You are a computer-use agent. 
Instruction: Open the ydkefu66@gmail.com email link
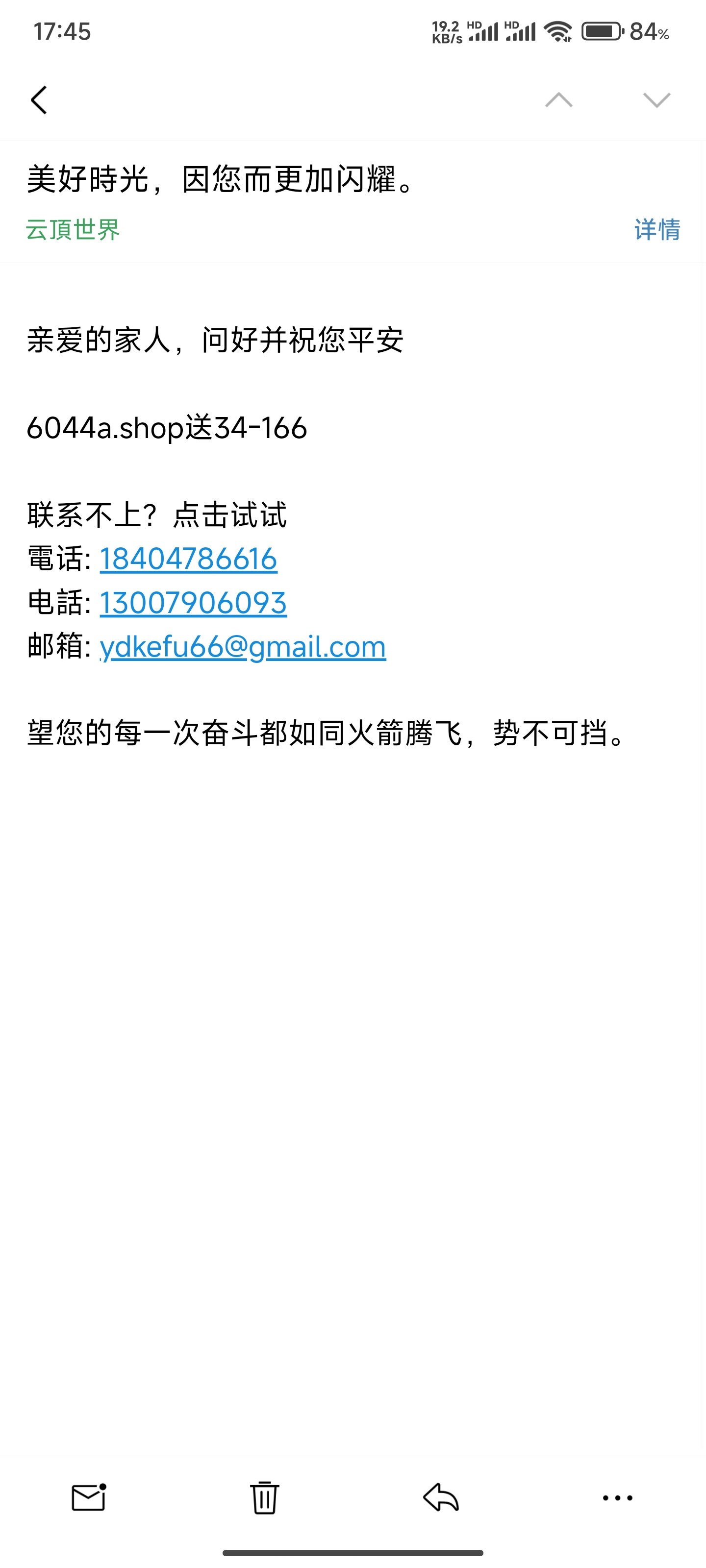tap(243, 646)
